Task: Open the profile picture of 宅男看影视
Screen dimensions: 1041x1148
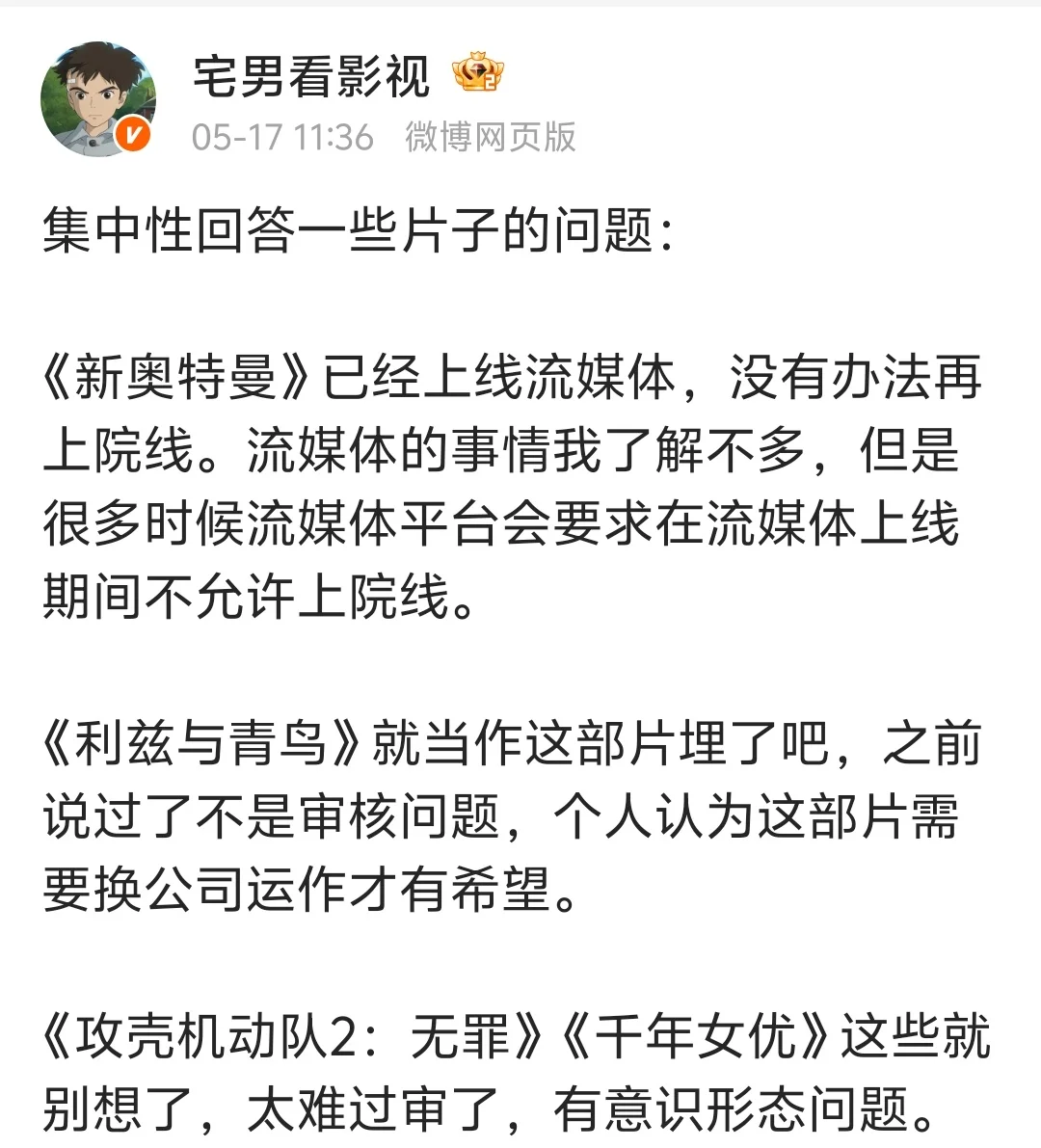Action: [x=98, y=98]
